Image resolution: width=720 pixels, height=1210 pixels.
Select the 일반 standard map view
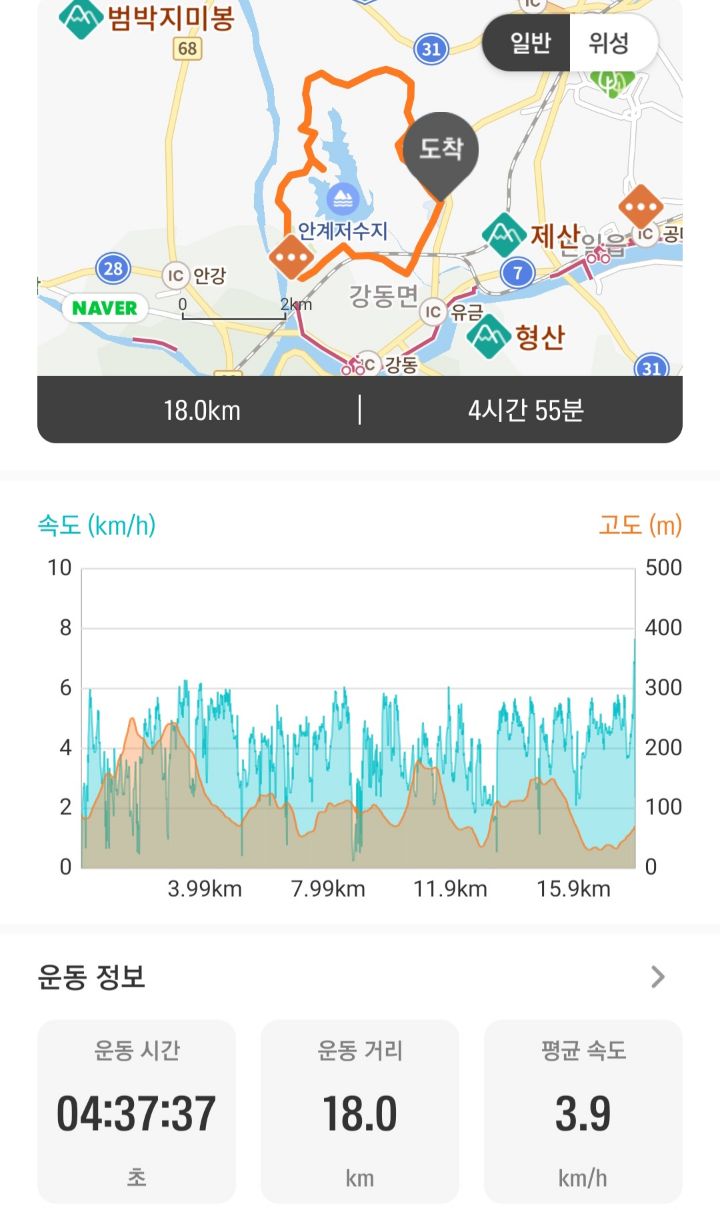click(529, 43)
